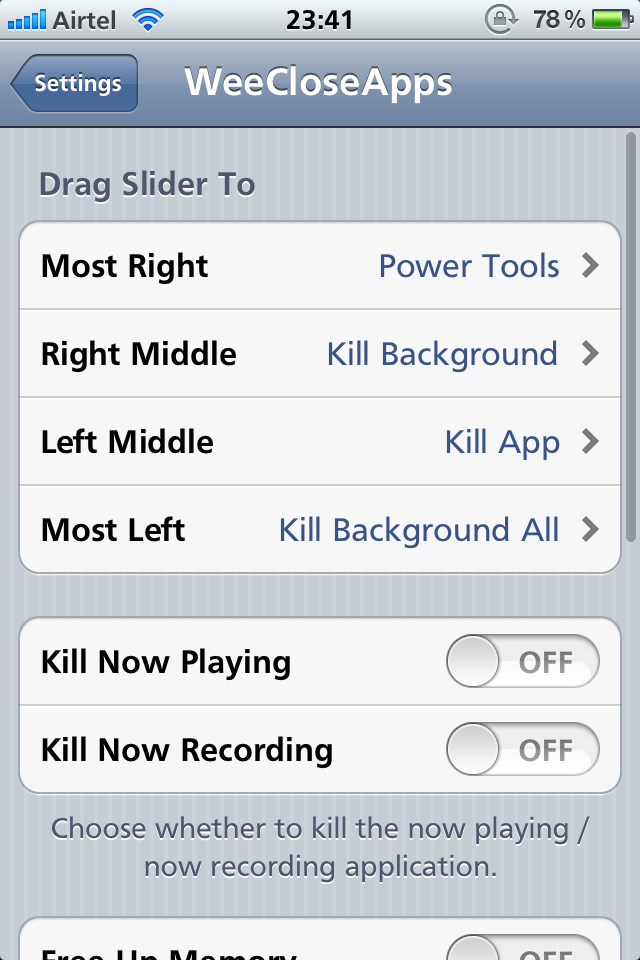Viewport: 640px width, 960px height.
Task: Enable Kill Now Playing
Action: [x=522, y=662]
